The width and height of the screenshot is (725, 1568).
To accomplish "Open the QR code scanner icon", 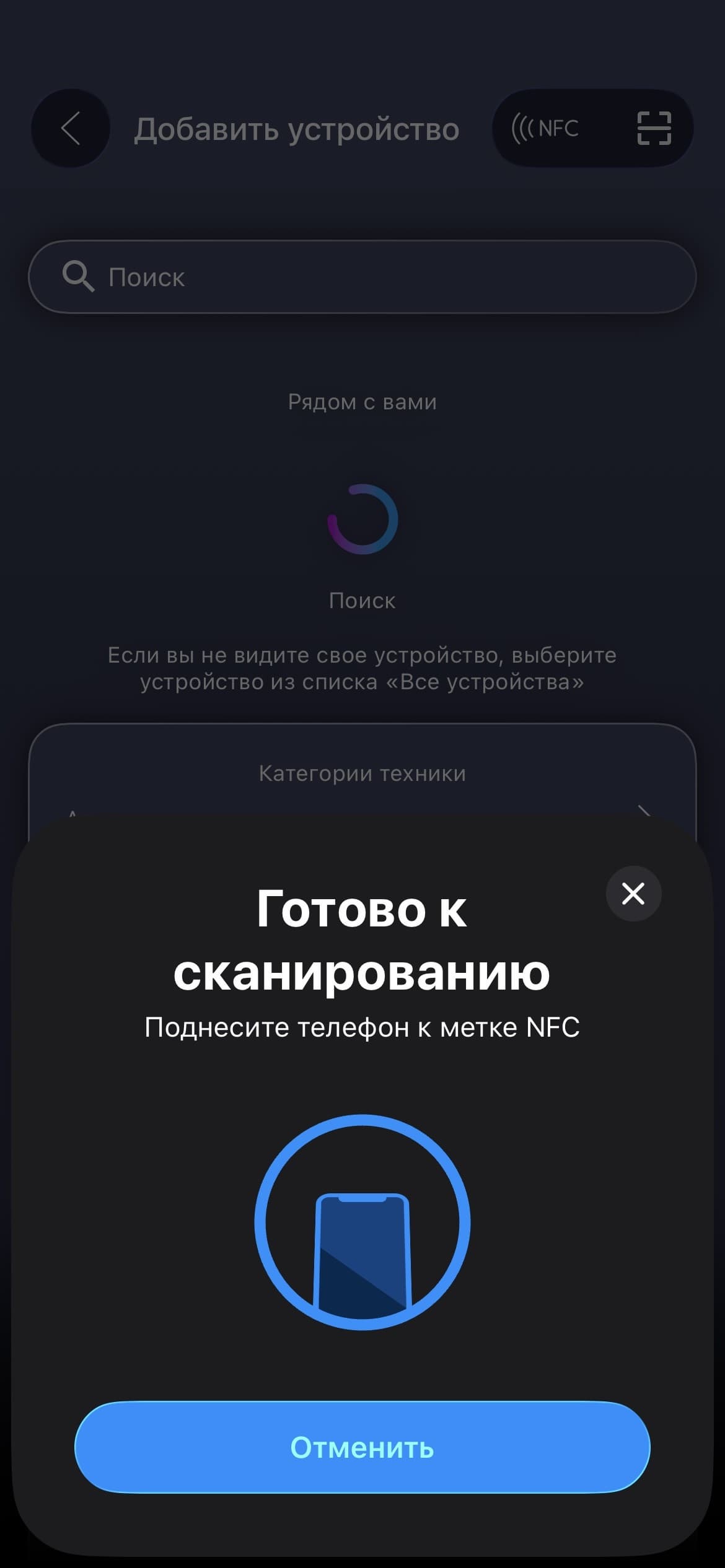I will pyautogui.click(x=654, y=128).
